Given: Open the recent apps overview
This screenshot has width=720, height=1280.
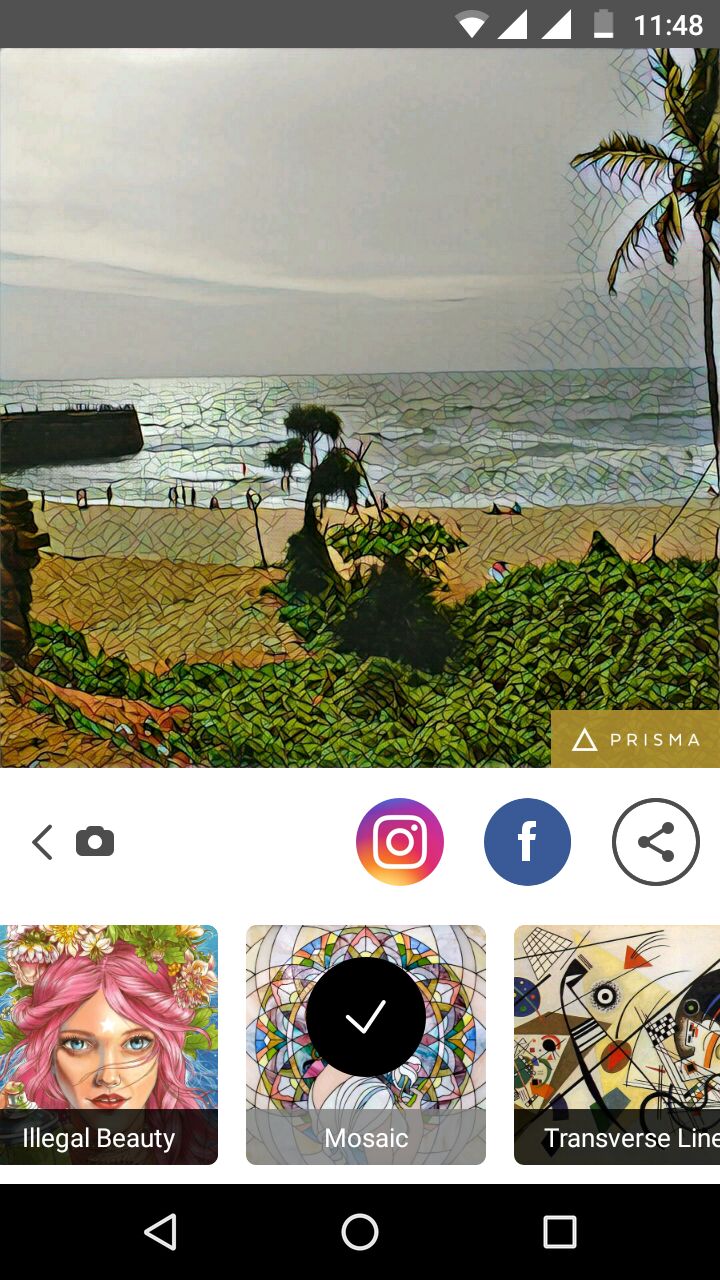Looking at the screenshot, I should point(560,1232).
